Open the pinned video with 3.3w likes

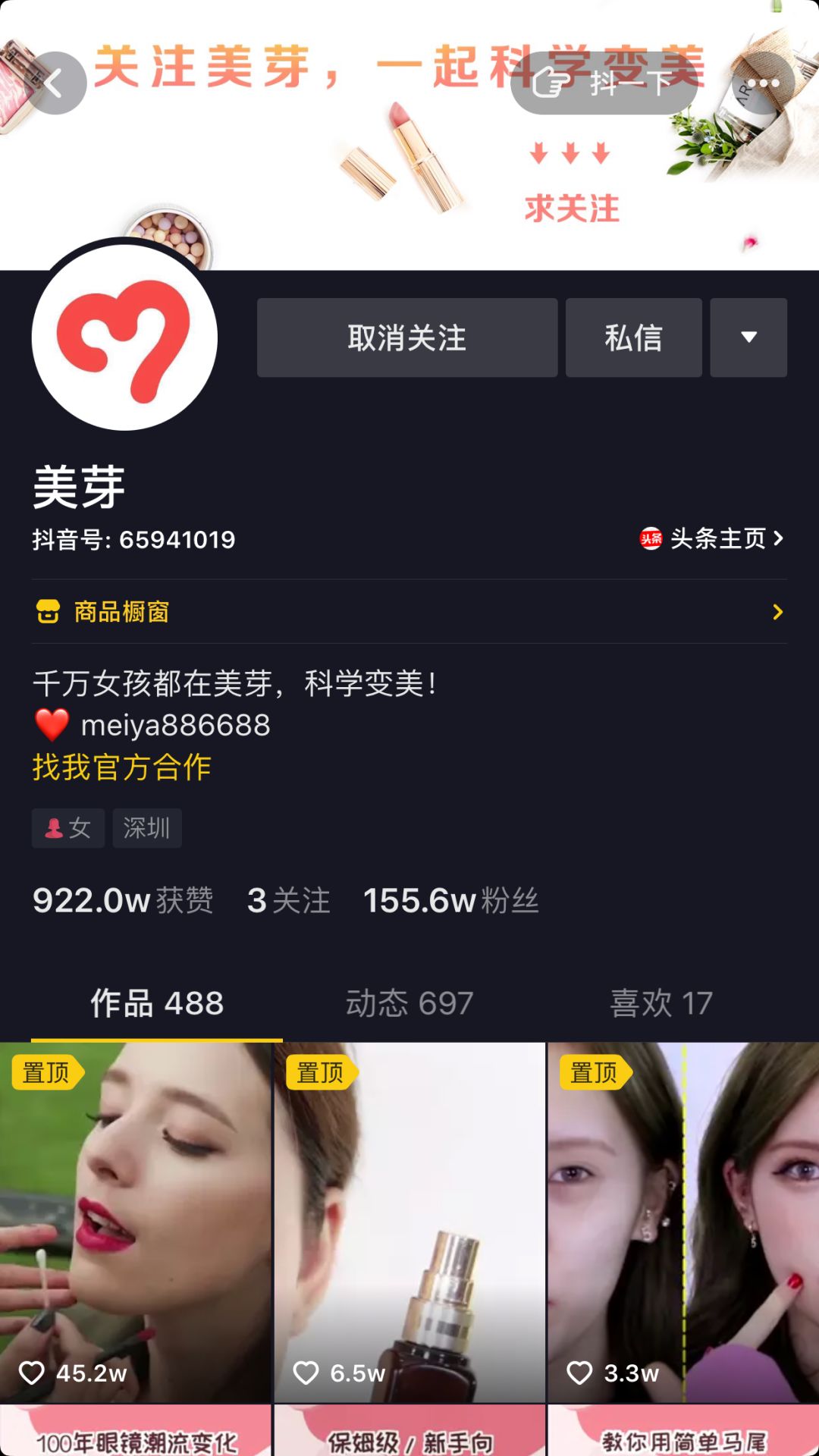tap(683, 1221)
